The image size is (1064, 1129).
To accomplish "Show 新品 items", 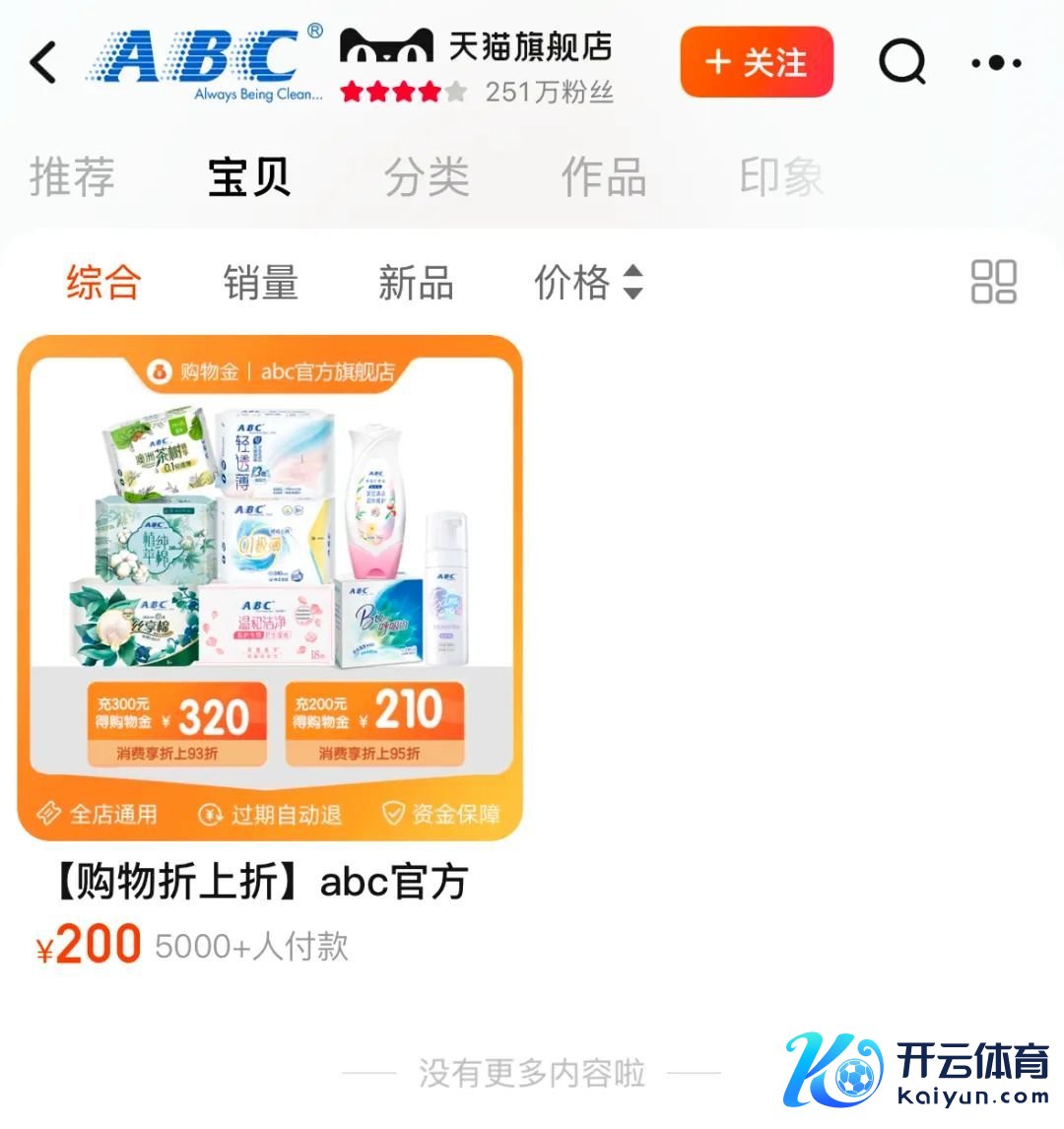I will (x=416, y=283).
